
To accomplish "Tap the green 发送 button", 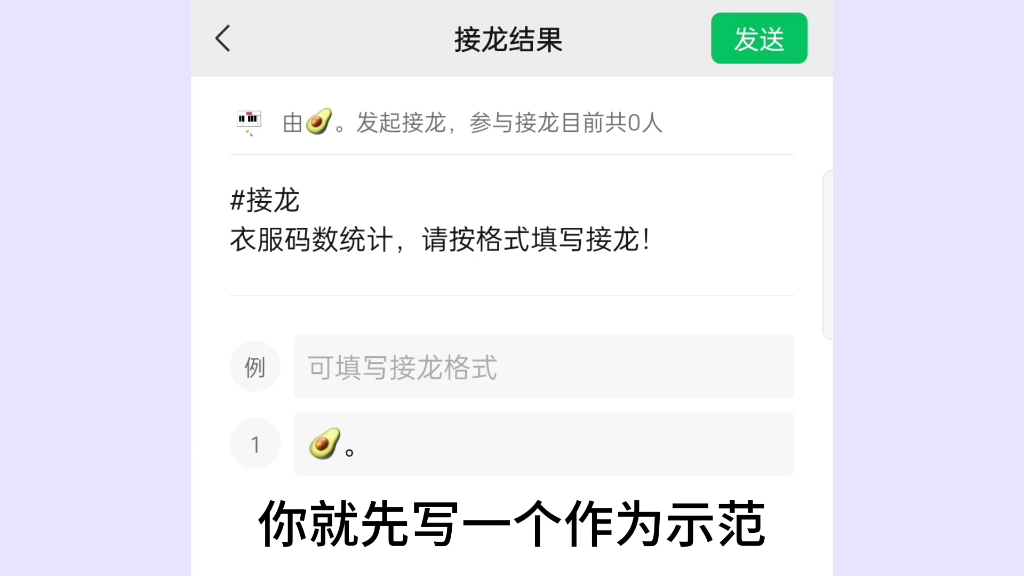I will [759, 39].
